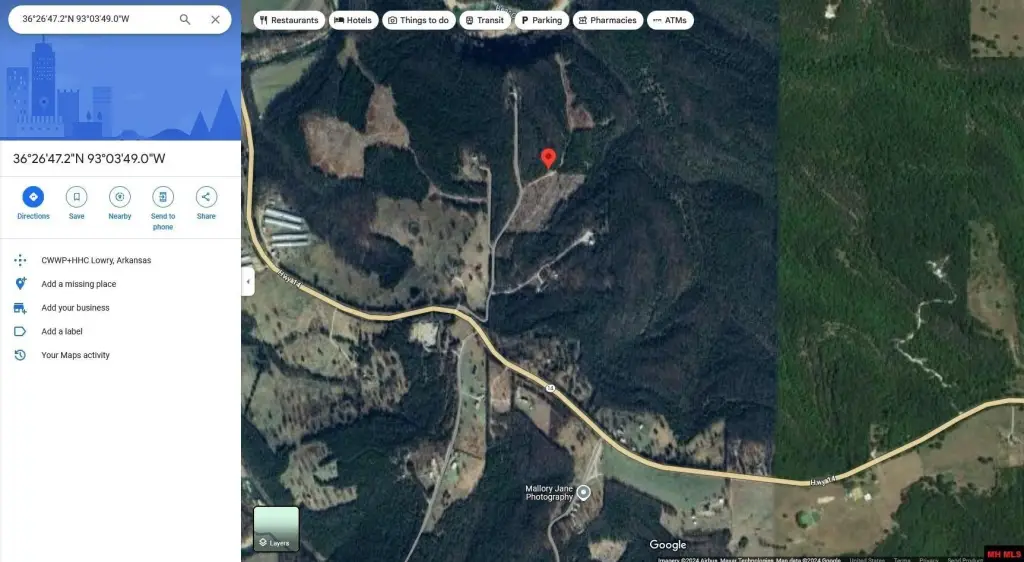Collapse the side panel
The image size is (1024, 562).
point(247,282)
